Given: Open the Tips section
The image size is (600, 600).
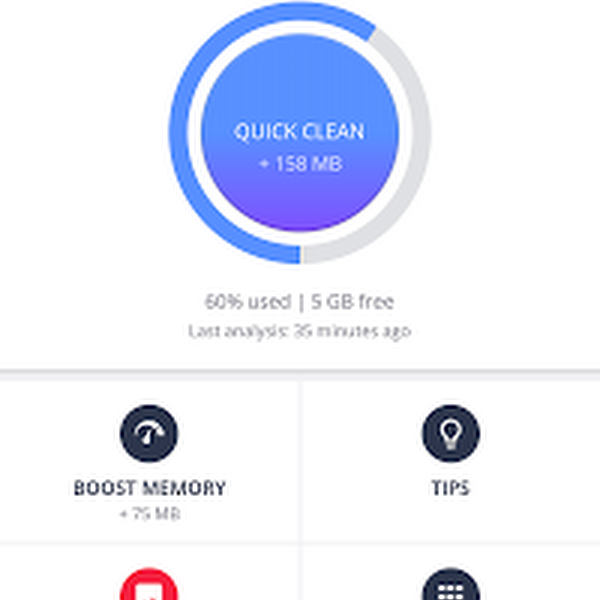Looking at the screenshot, I should tap(451, 462).
